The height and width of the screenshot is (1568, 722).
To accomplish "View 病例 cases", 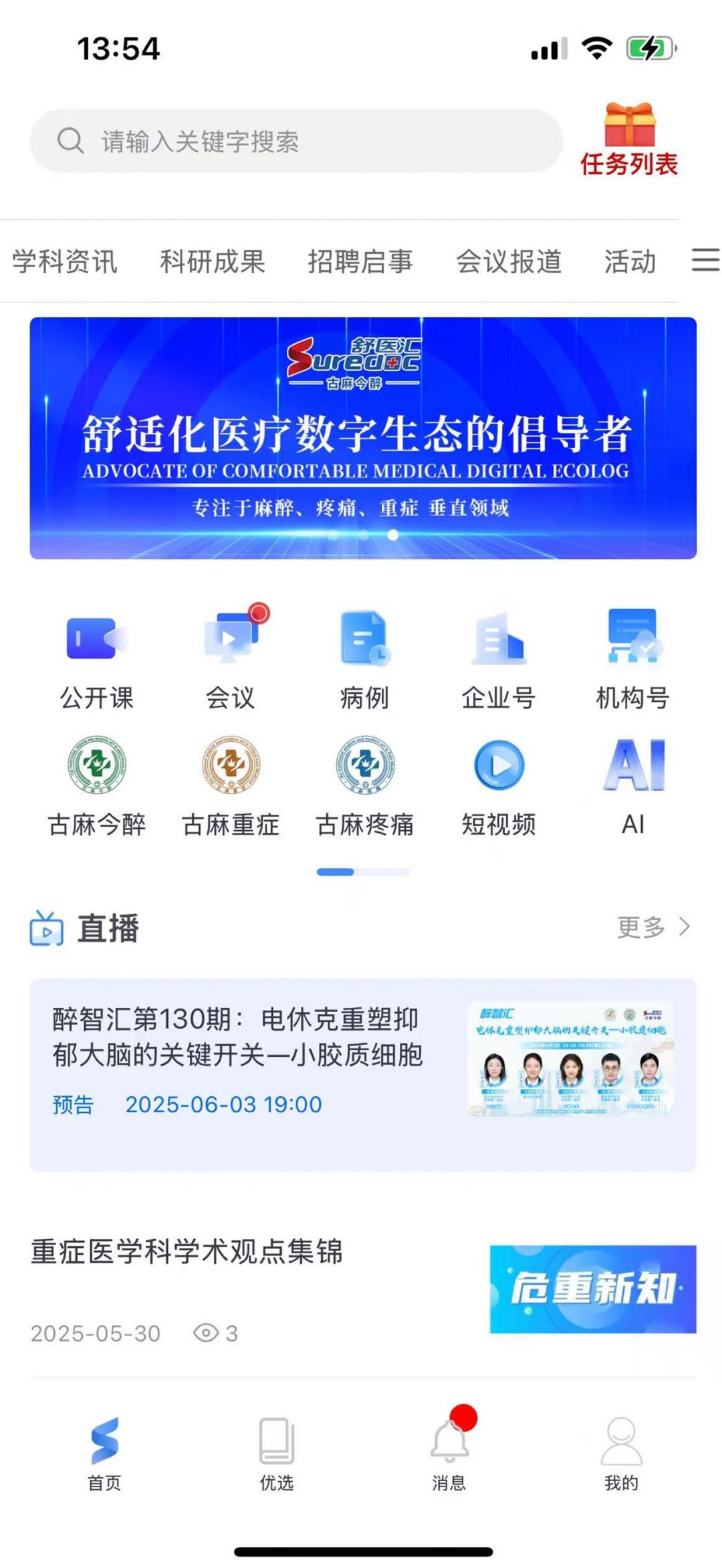I will [x=364, y=658].
